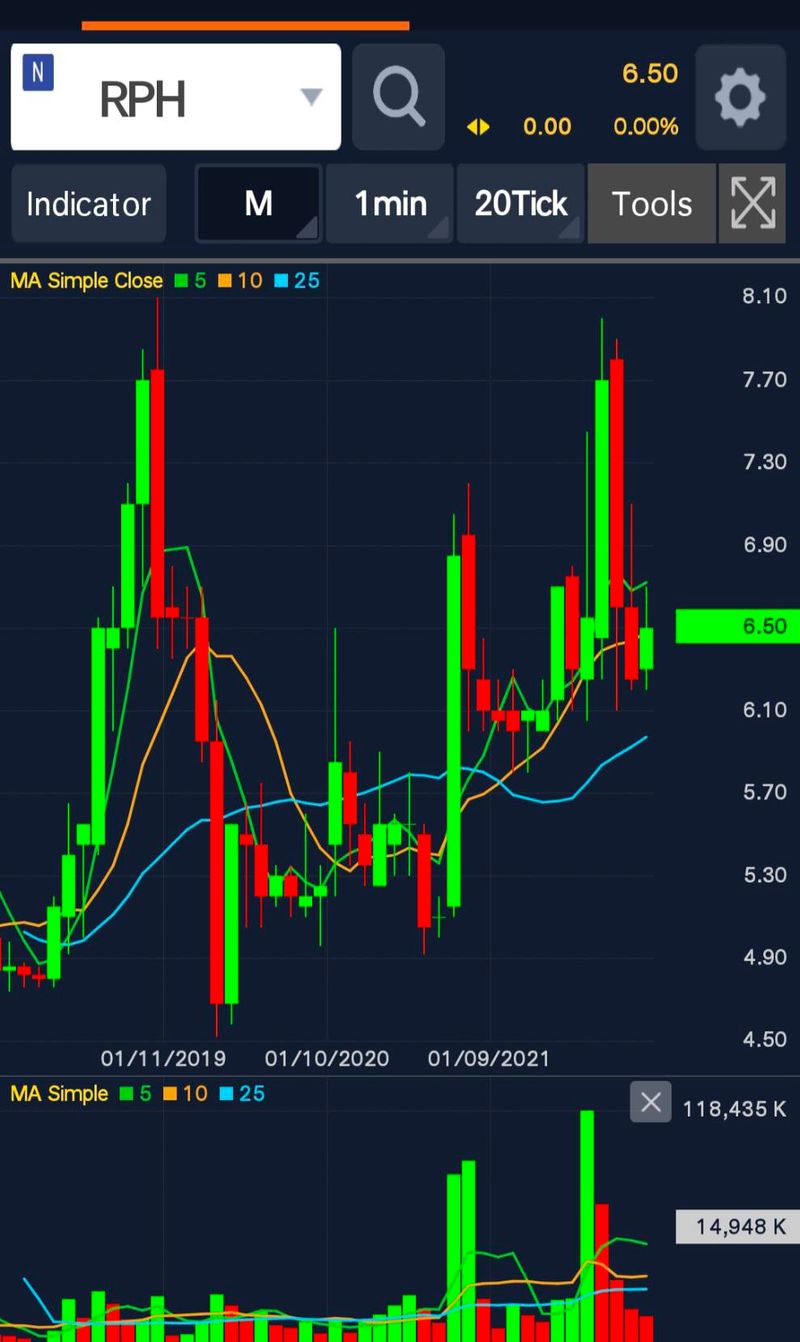Choose the 20Tick interval
This screenshot has height=1342, width=800.
520,204
